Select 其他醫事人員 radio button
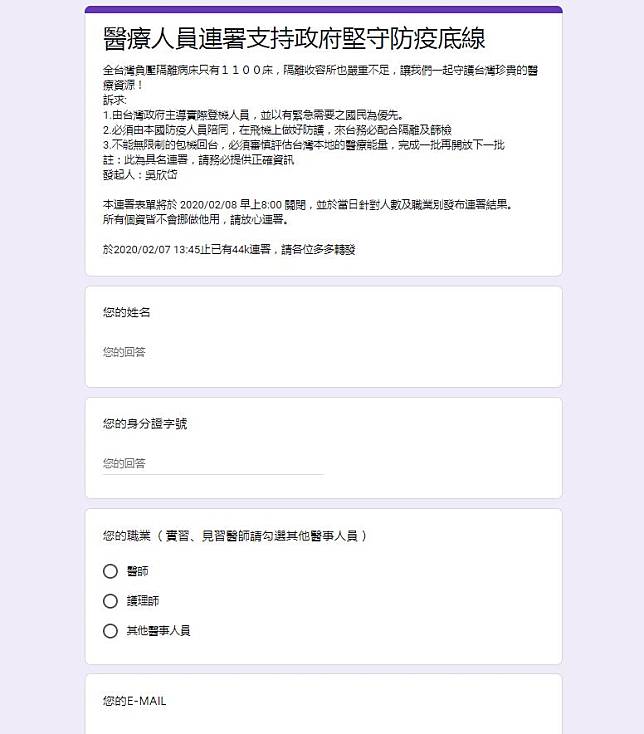 (x=111, y=631)
